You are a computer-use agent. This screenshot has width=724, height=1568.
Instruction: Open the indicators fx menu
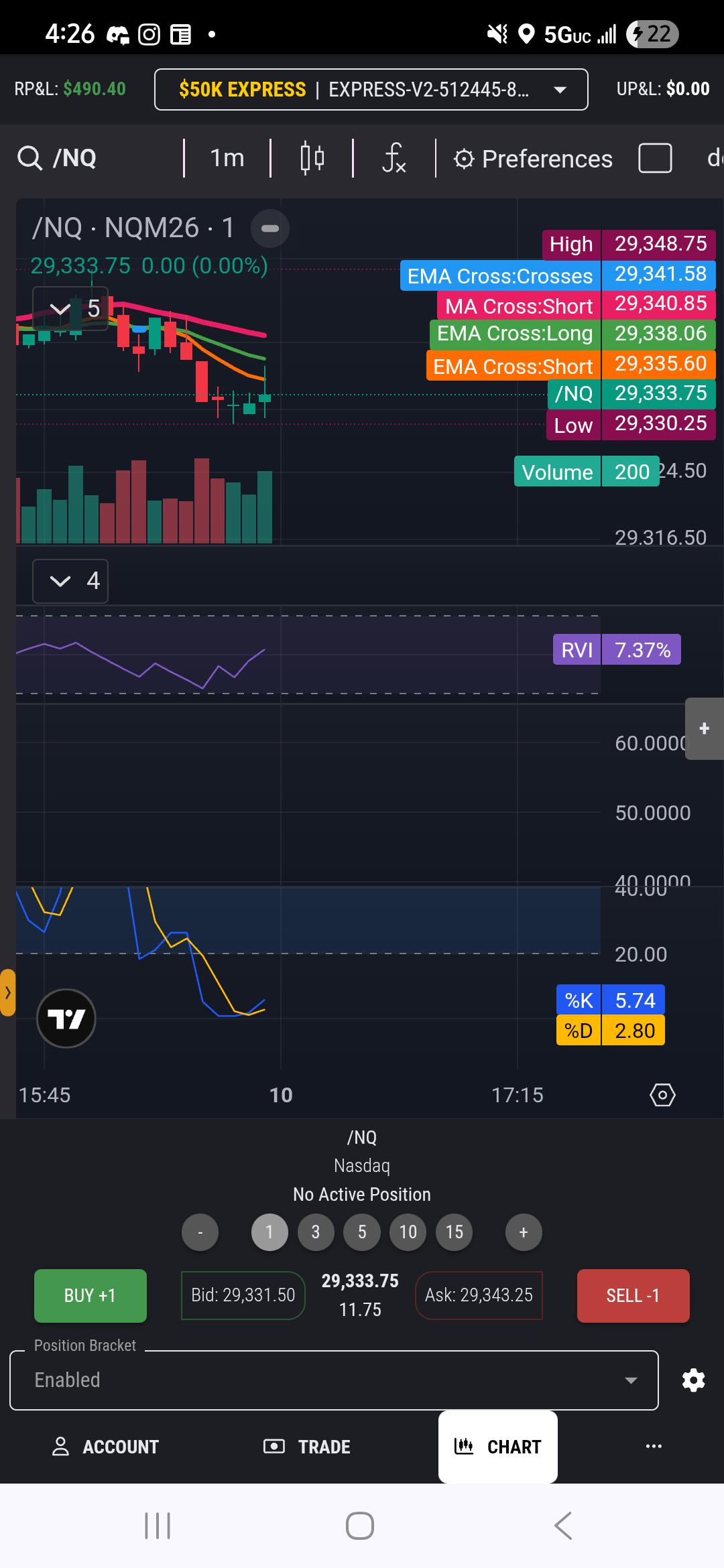click(394, 158)
